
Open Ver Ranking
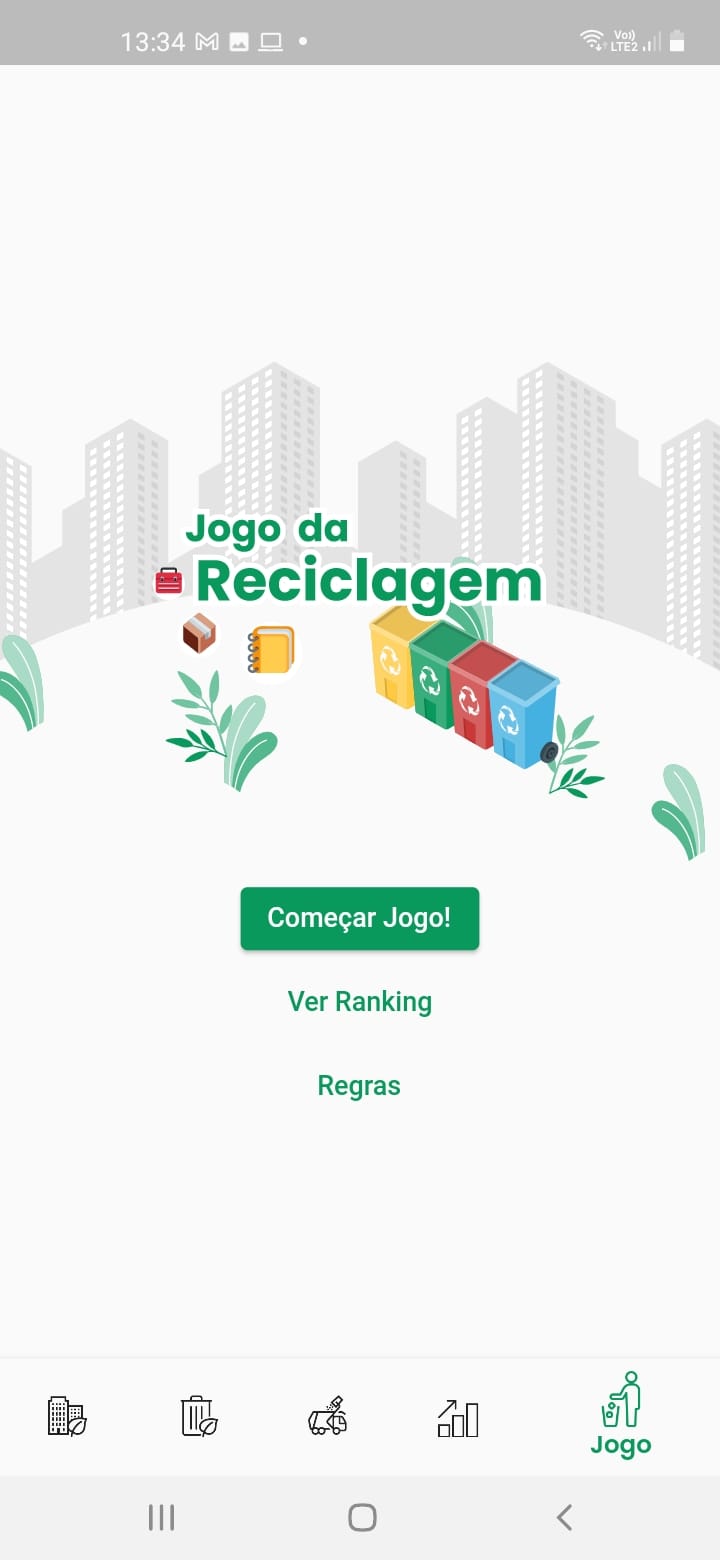tap(360, 1001)
